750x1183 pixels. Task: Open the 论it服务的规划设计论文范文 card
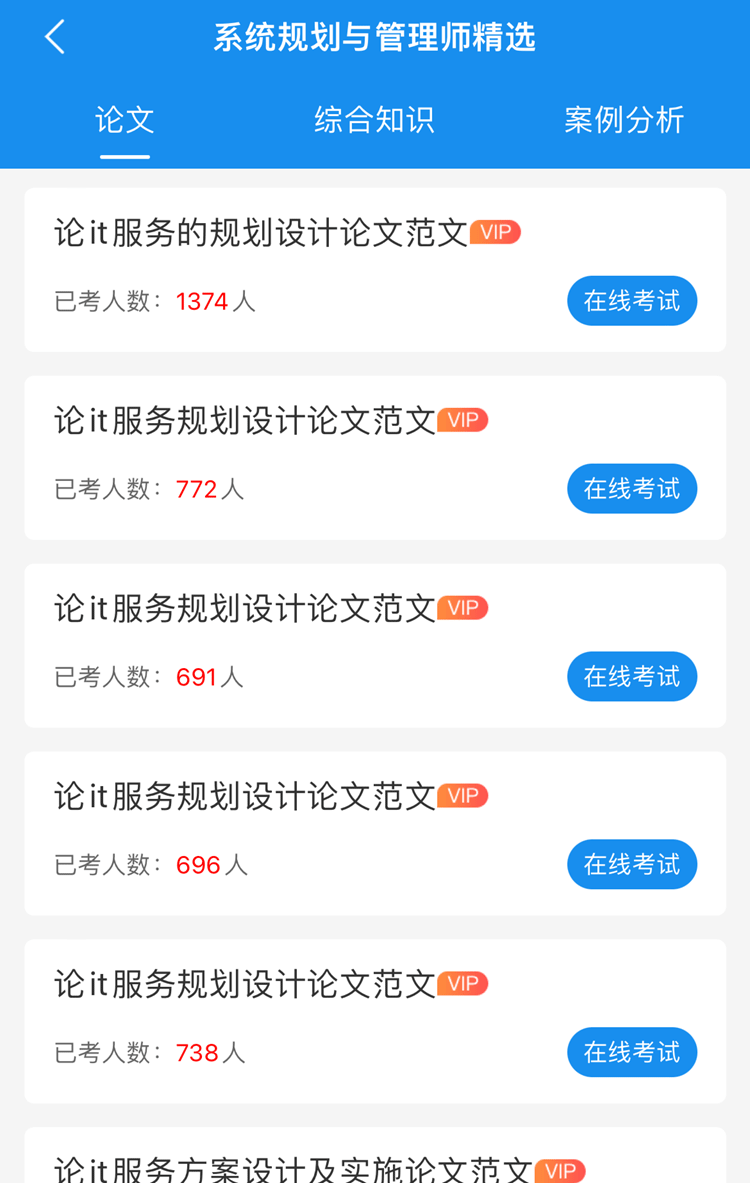[x=262, y=234]
